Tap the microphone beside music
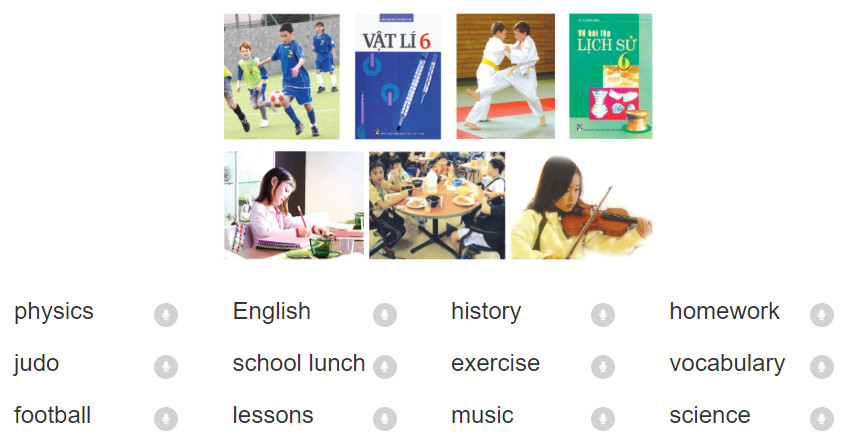 pyautogui.click(x=602, y=419)
